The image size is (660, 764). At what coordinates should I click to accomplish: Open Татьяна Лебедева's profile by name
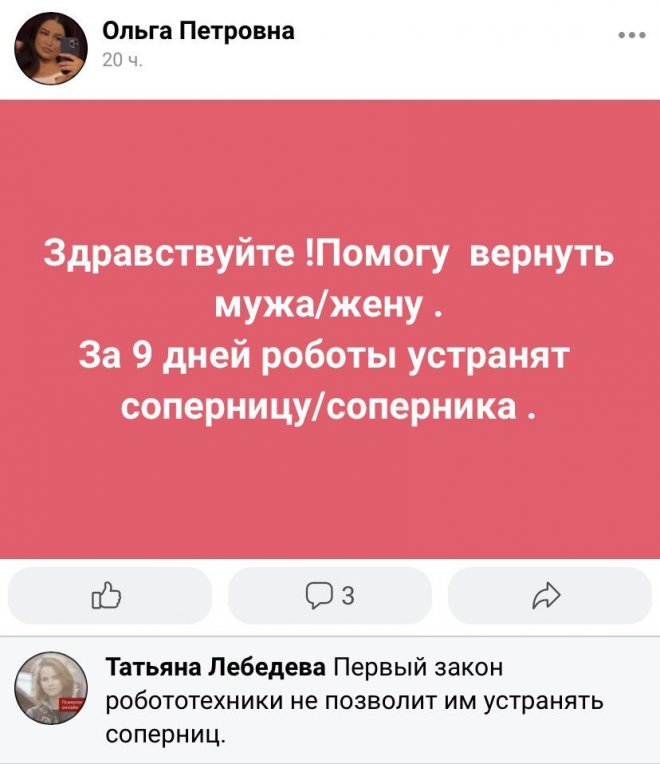click(x=215, y=668)
